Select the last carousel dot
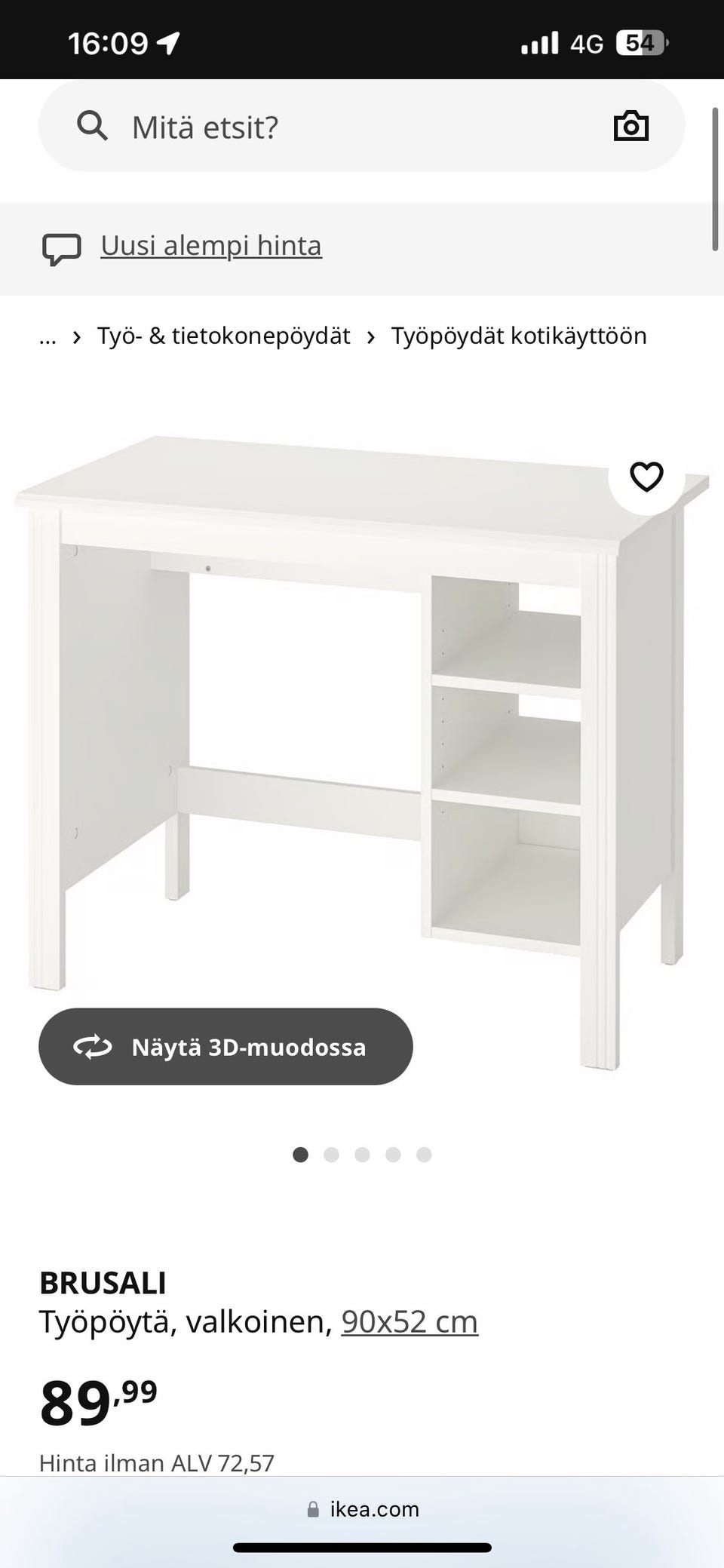Viewport: 724px width, 1568px height. pos(423,1155)
